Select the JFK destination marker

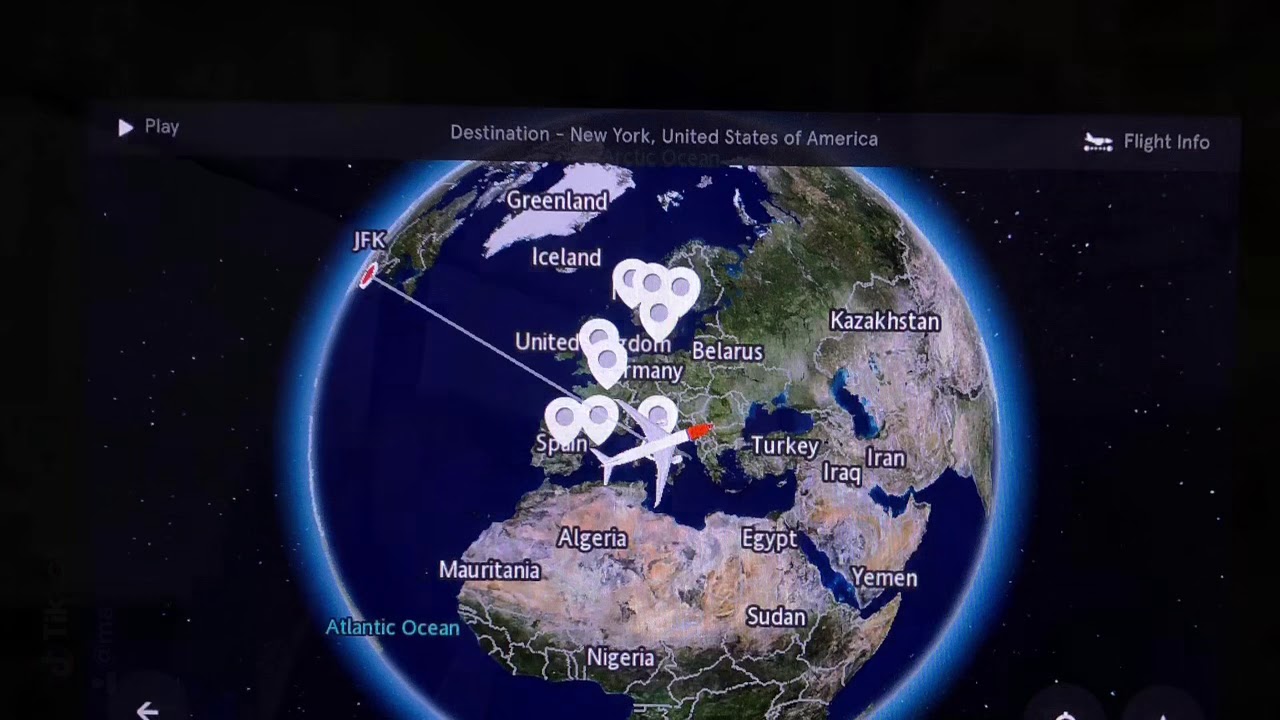pos(368,275)
